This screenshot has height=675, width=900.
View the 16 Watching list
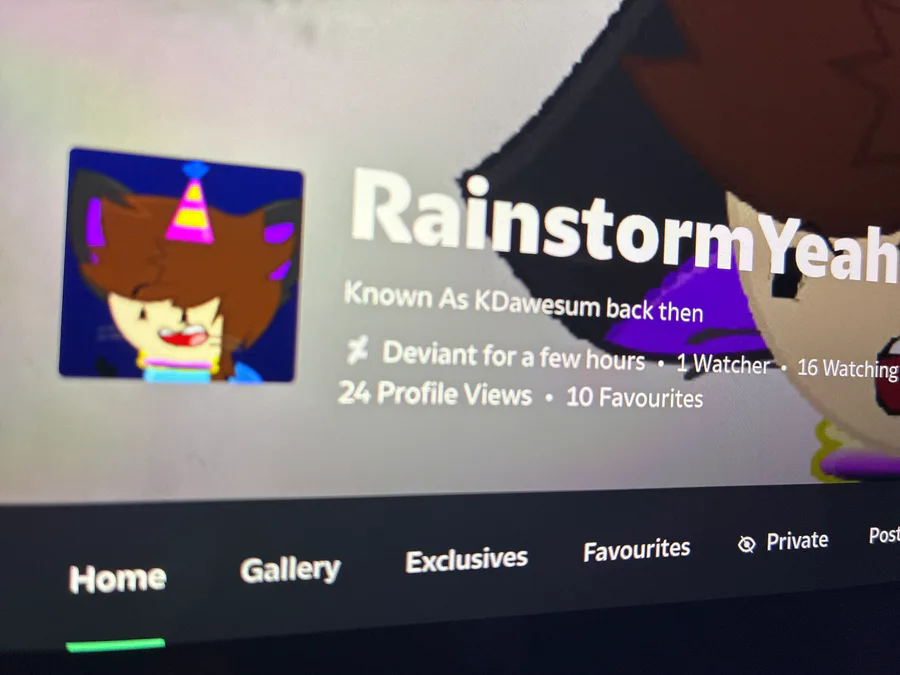click(x=846, y=368)
